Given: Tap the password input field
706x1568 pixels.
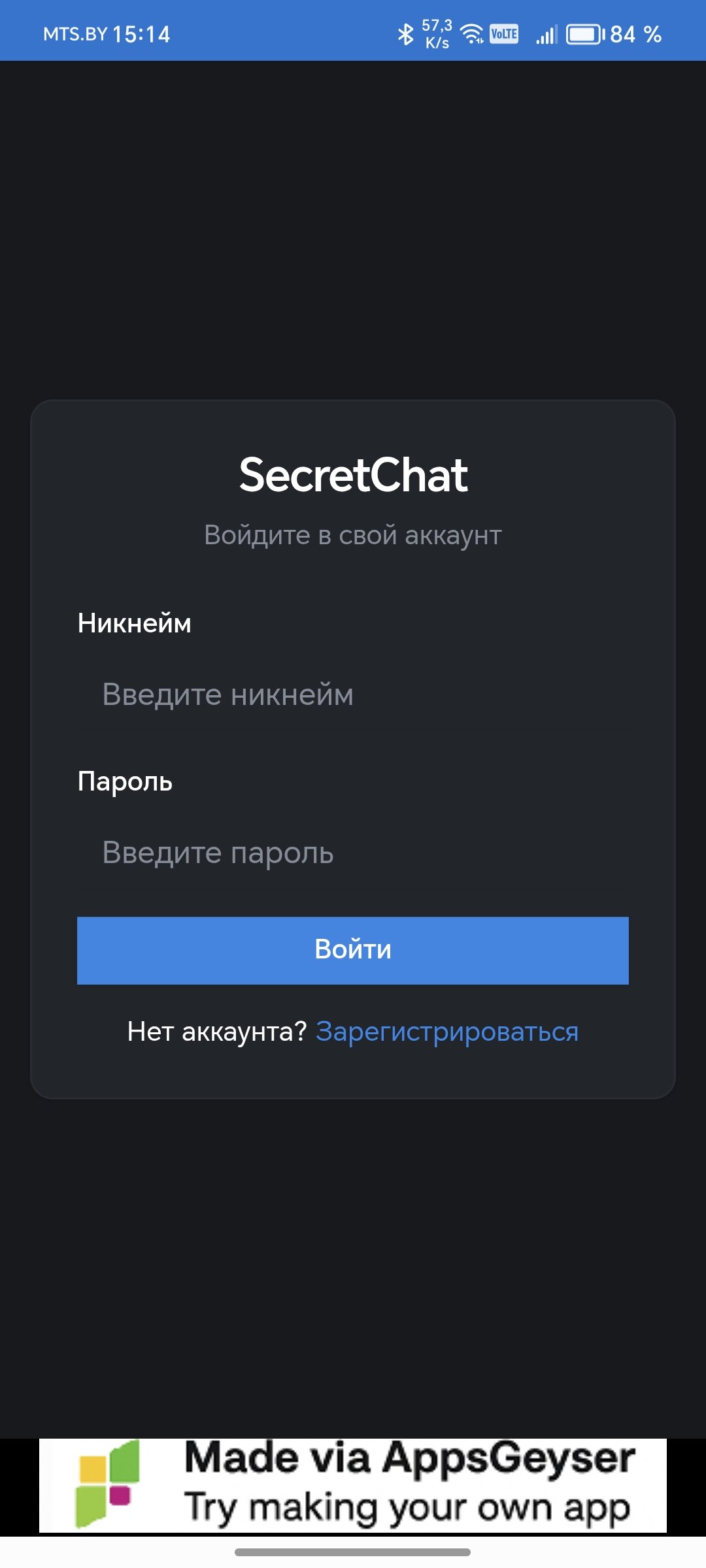Looking at the screenshot, I should click(353, 853).
